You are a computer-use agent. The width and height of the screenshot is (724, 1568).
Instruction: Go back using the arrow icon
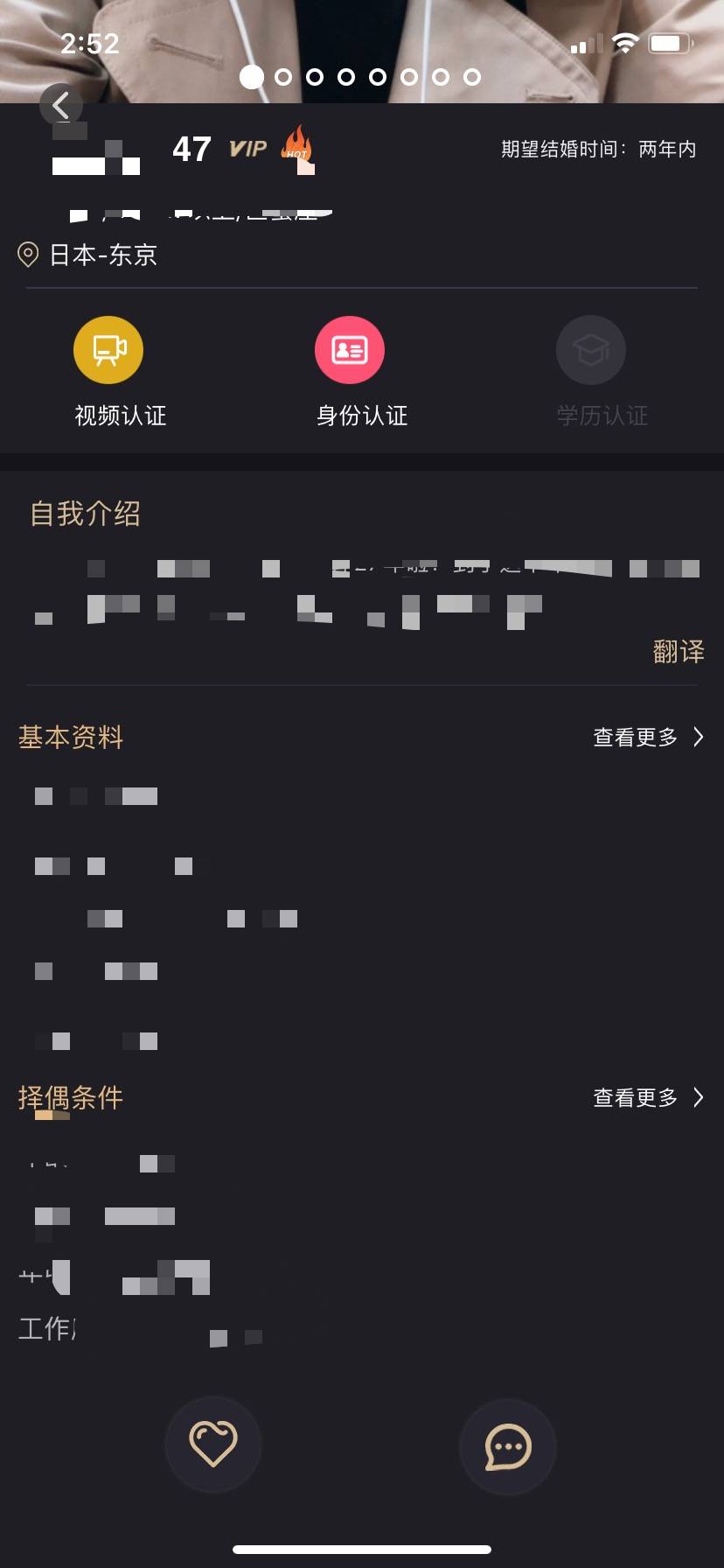click(x=60, y=106)
